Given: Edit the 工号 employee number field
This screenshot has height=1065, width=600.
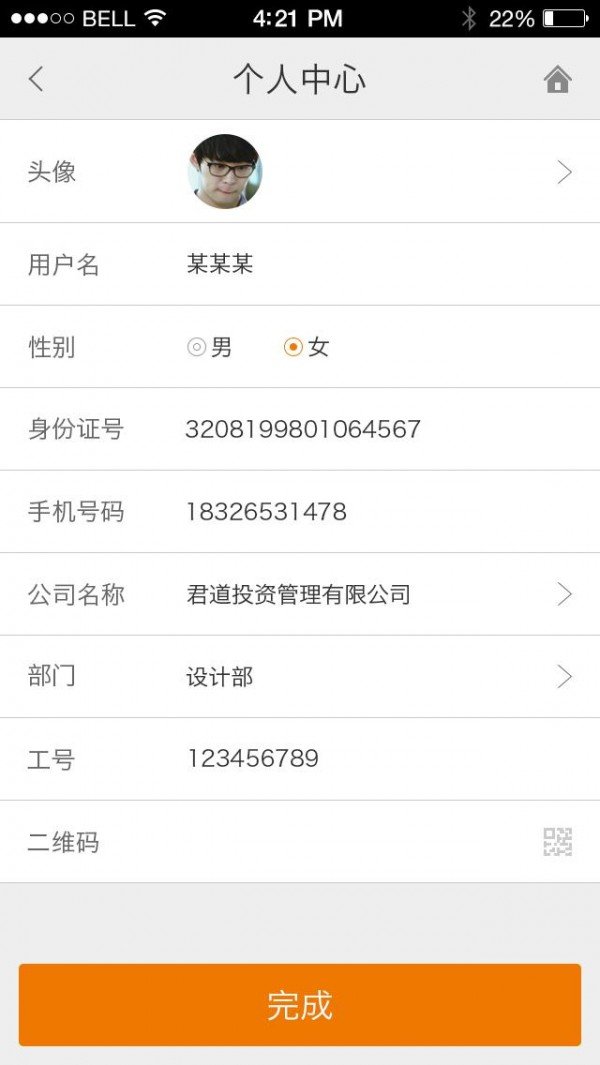Looking at the screenshot, I should click(x=253, y=759).
